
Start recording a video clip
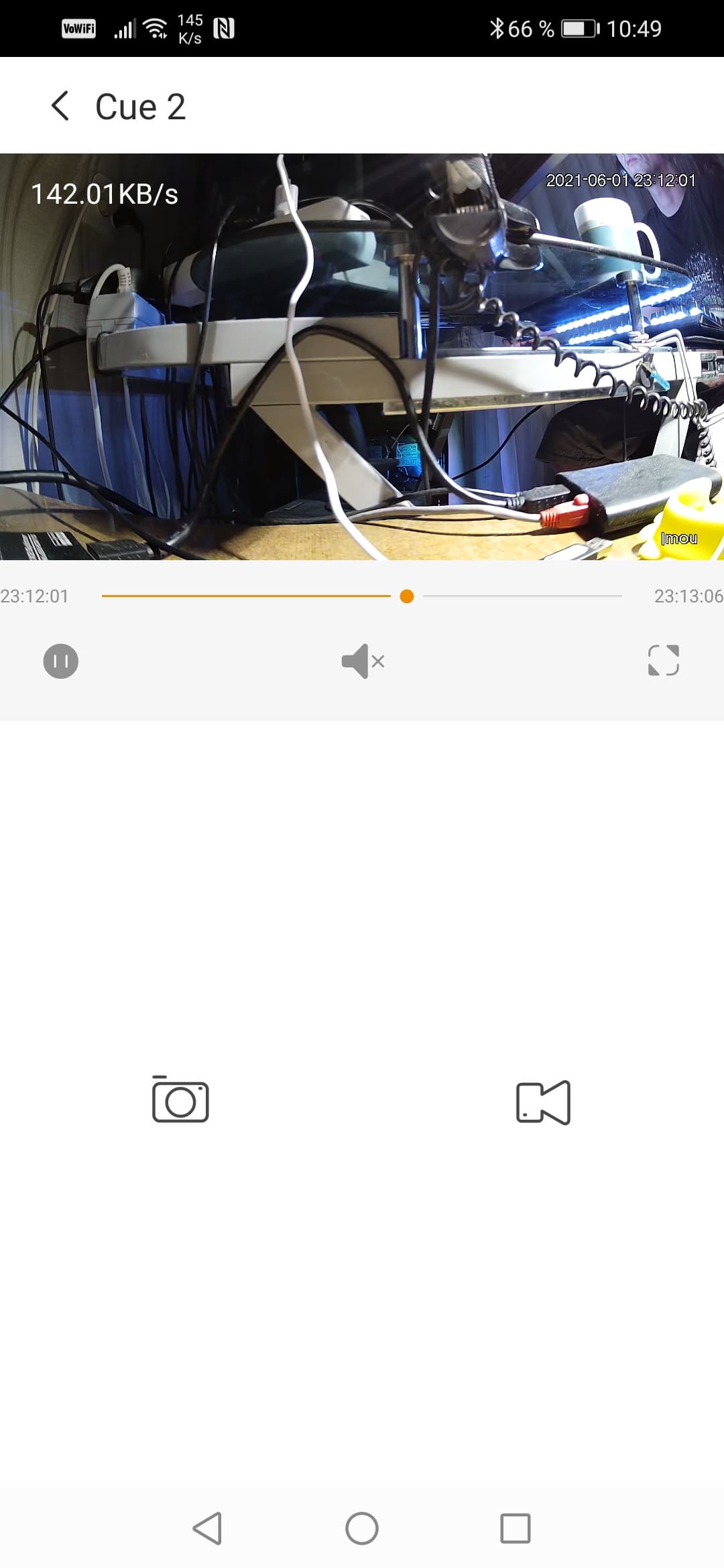click(x=543, y=1102)
